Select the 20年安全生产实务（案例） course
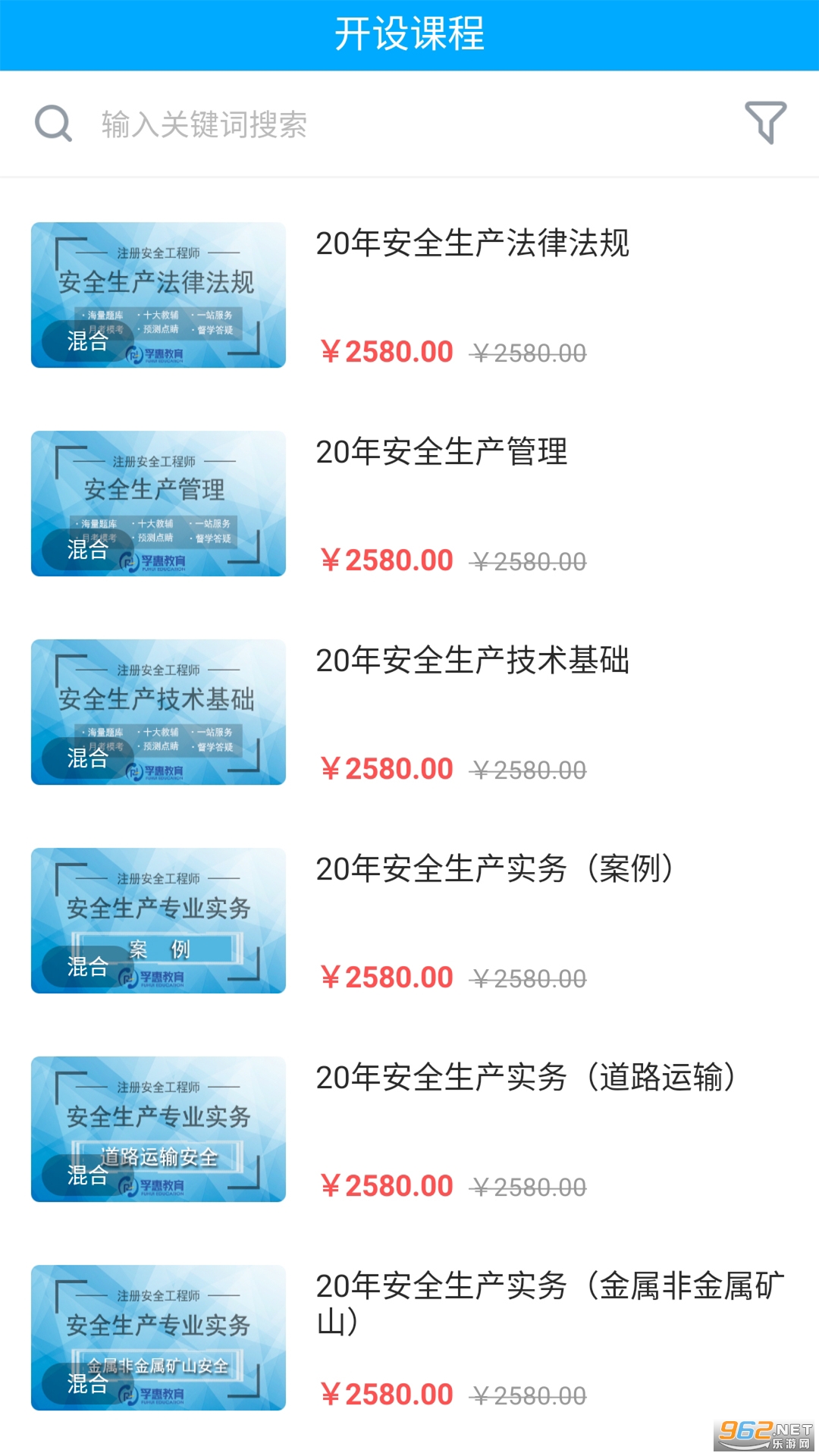This screenshot has width=819, height=1456. (494, 870)
